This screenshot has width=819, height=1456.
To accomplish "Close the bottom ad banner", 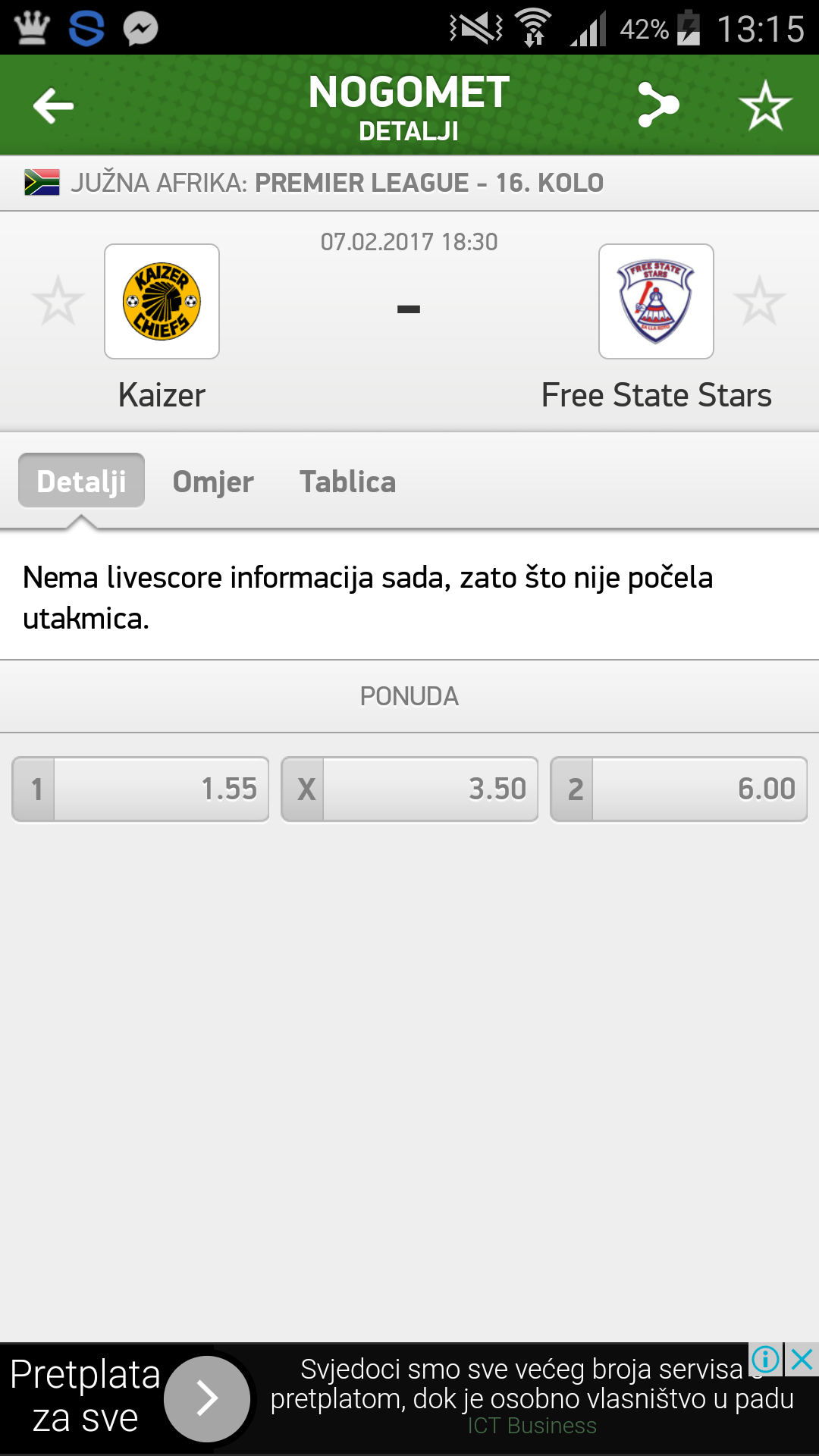I will coord(802,1360).
